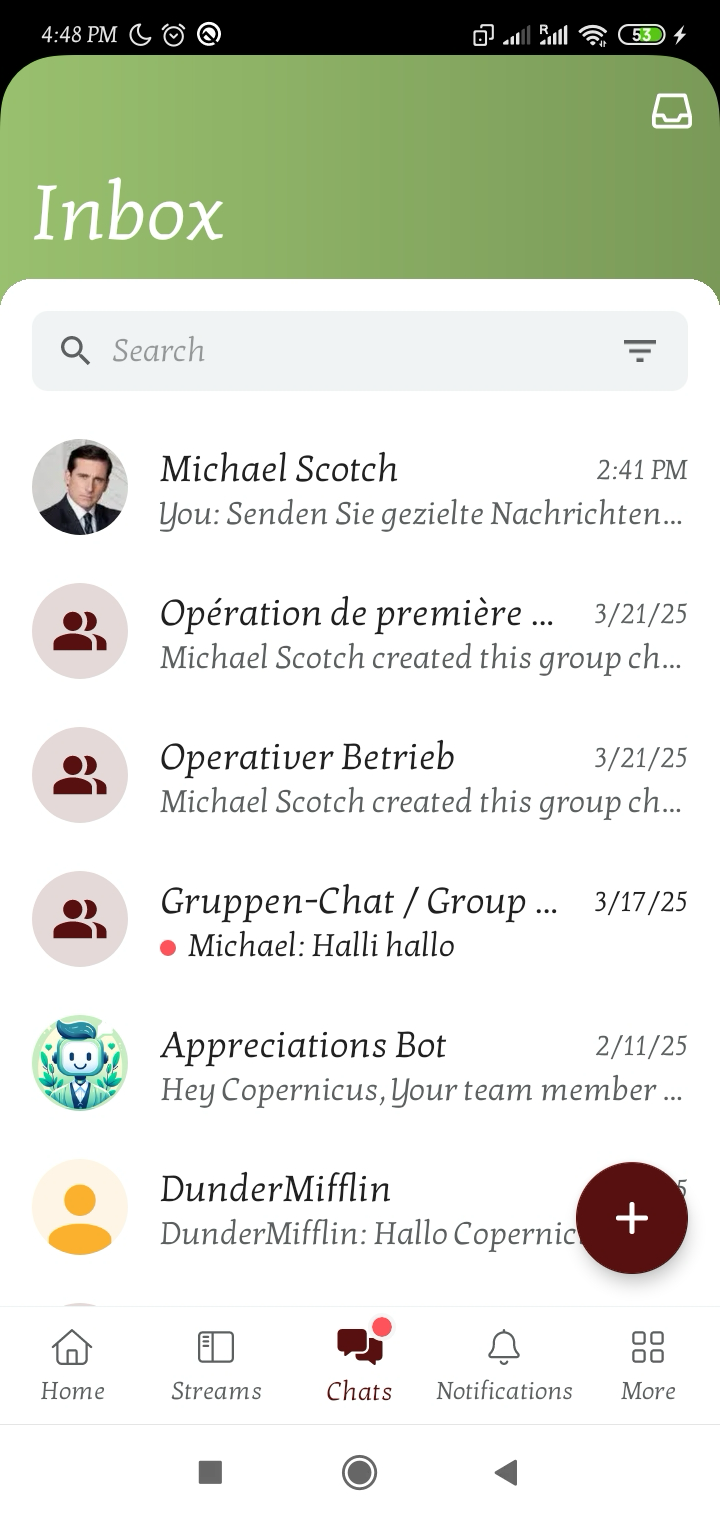Switch to the Home tab

pyautogui.click(x=72, y=1365)
